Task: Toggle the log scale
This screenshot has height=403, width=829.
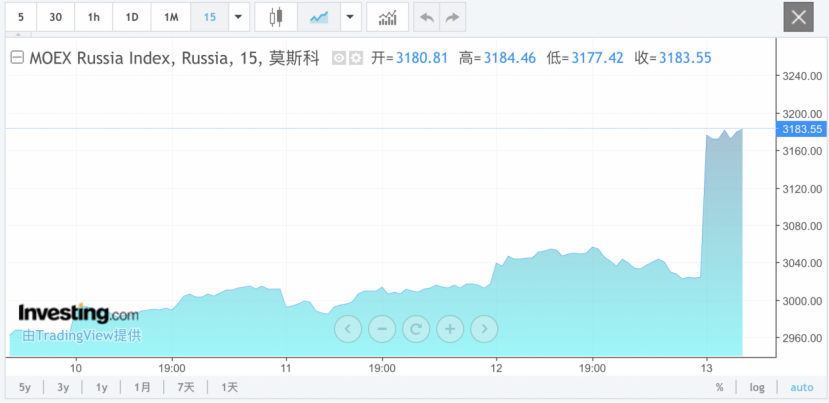Action: [x=757, y=387]
